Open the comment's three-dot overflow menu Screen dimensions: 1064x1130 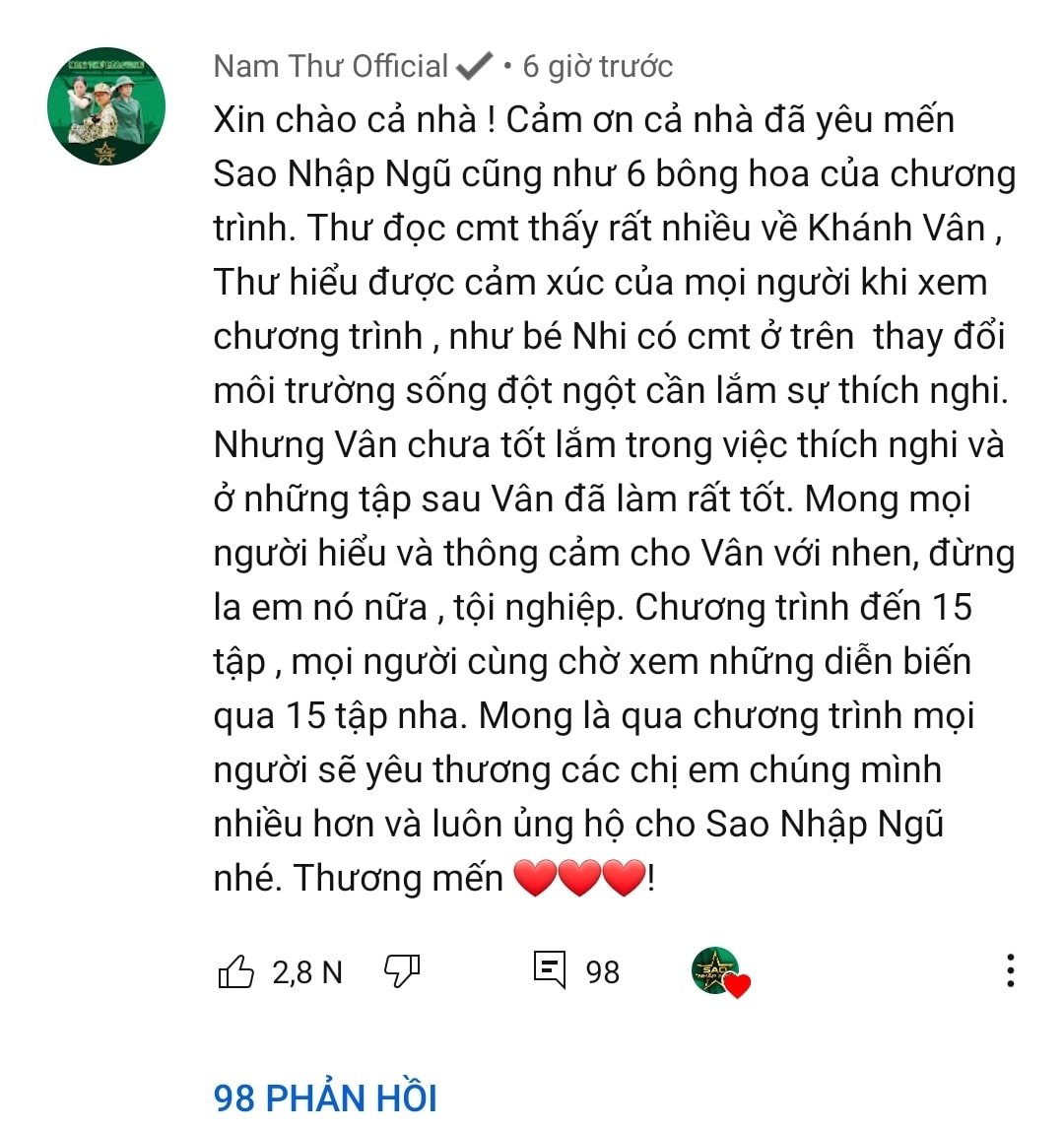pyautogui.click(x=1009, y=970)
